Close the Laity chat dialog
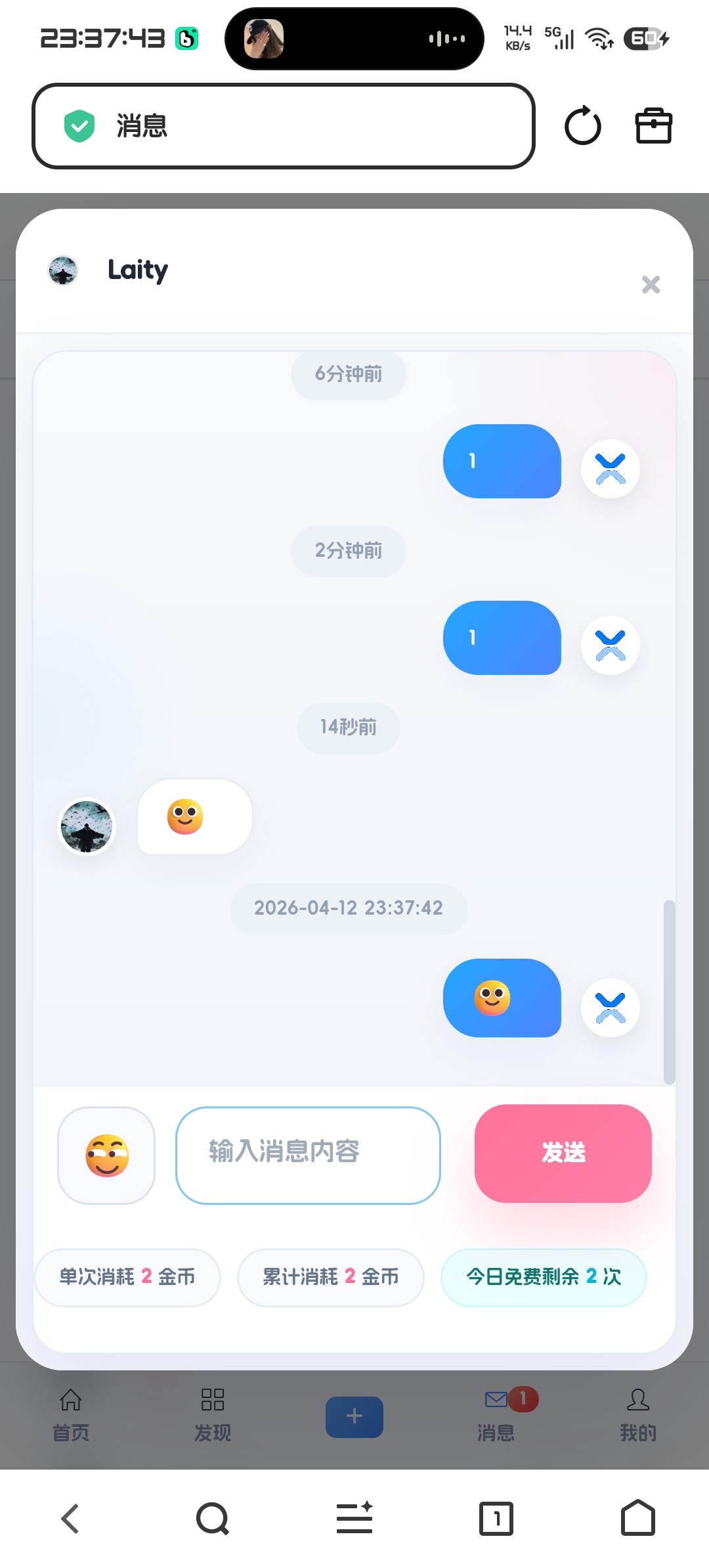 [x=651, y=284]
